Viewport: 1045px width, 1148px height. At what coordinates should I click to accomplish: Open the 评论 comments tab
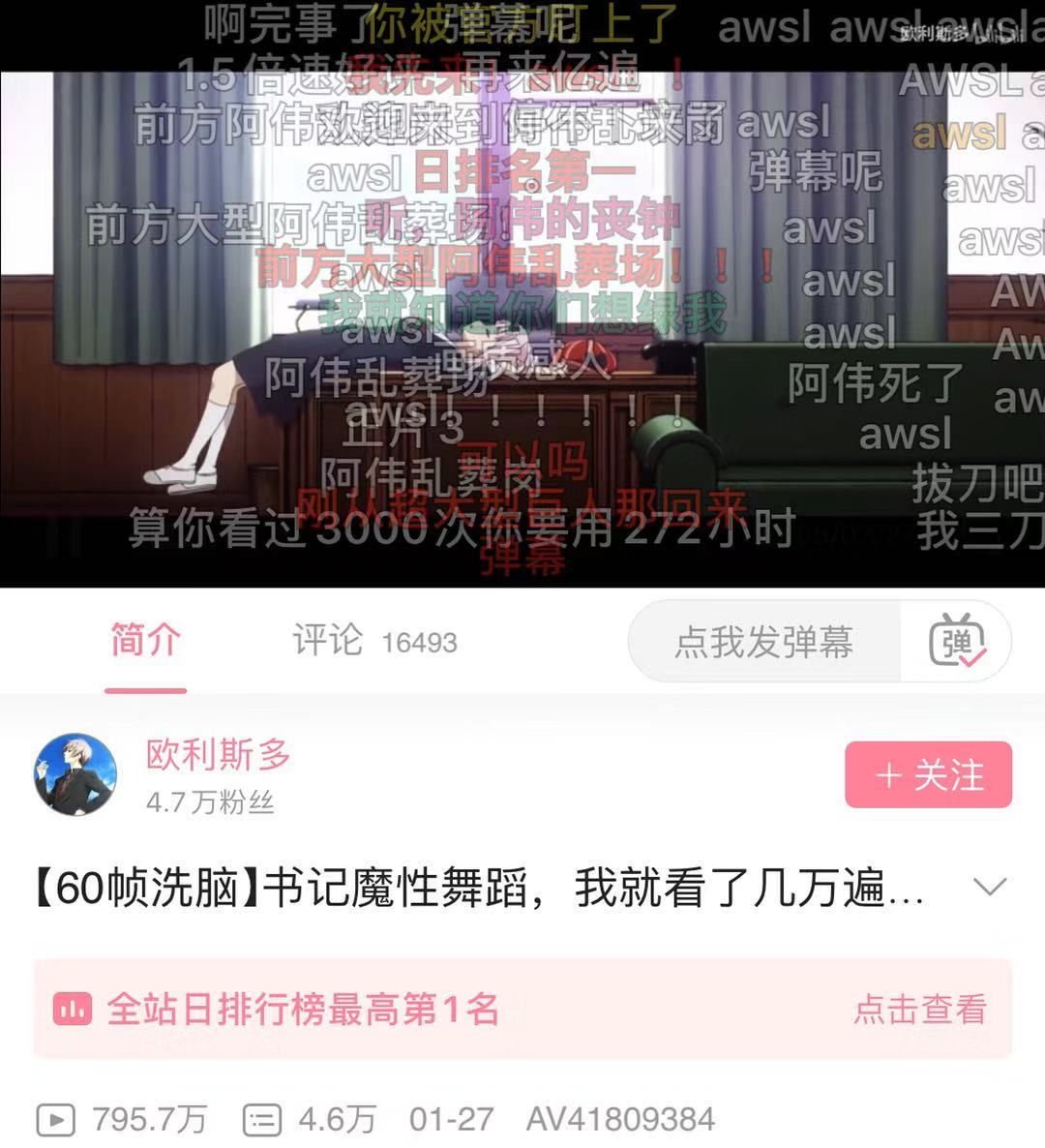pyautogui.click(x=373, y=641)
